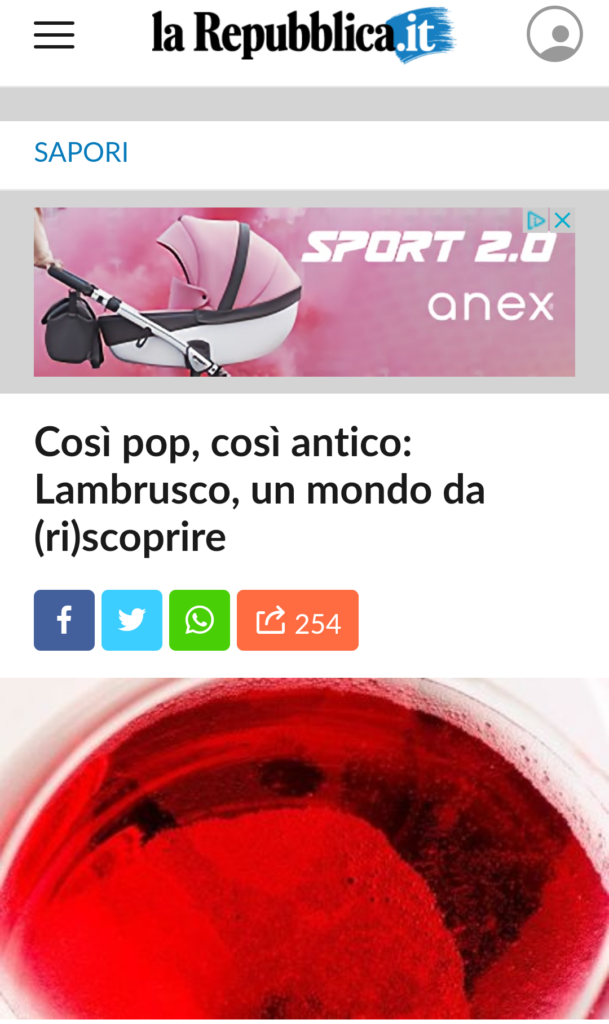
Task: Open the Lambrusco article photo
Action: pos(304,850)
